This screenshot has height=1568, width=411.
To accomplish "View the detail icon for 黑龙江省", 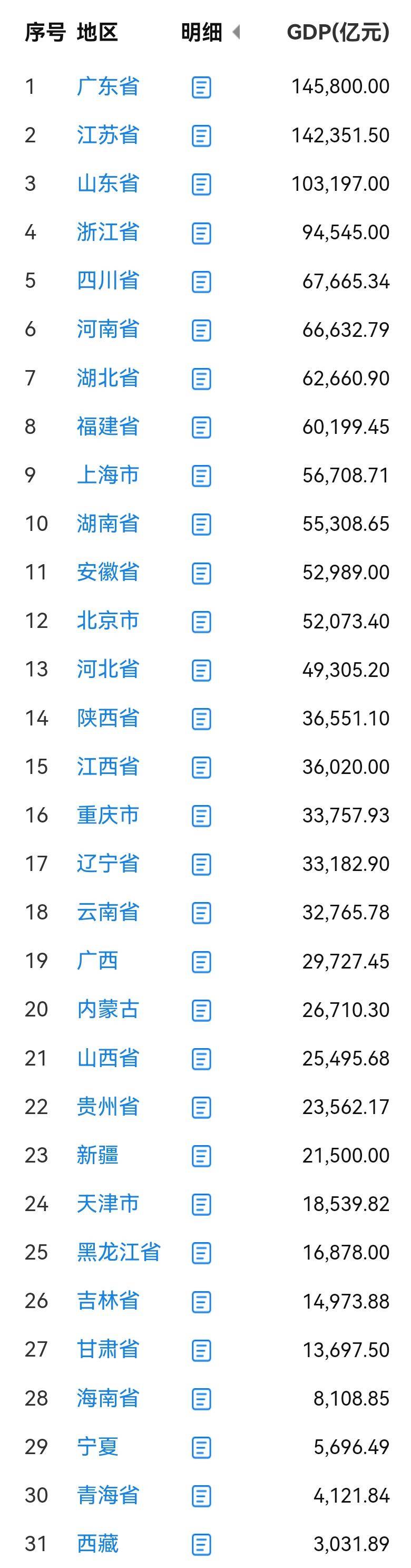I will tap(201, 1253).
